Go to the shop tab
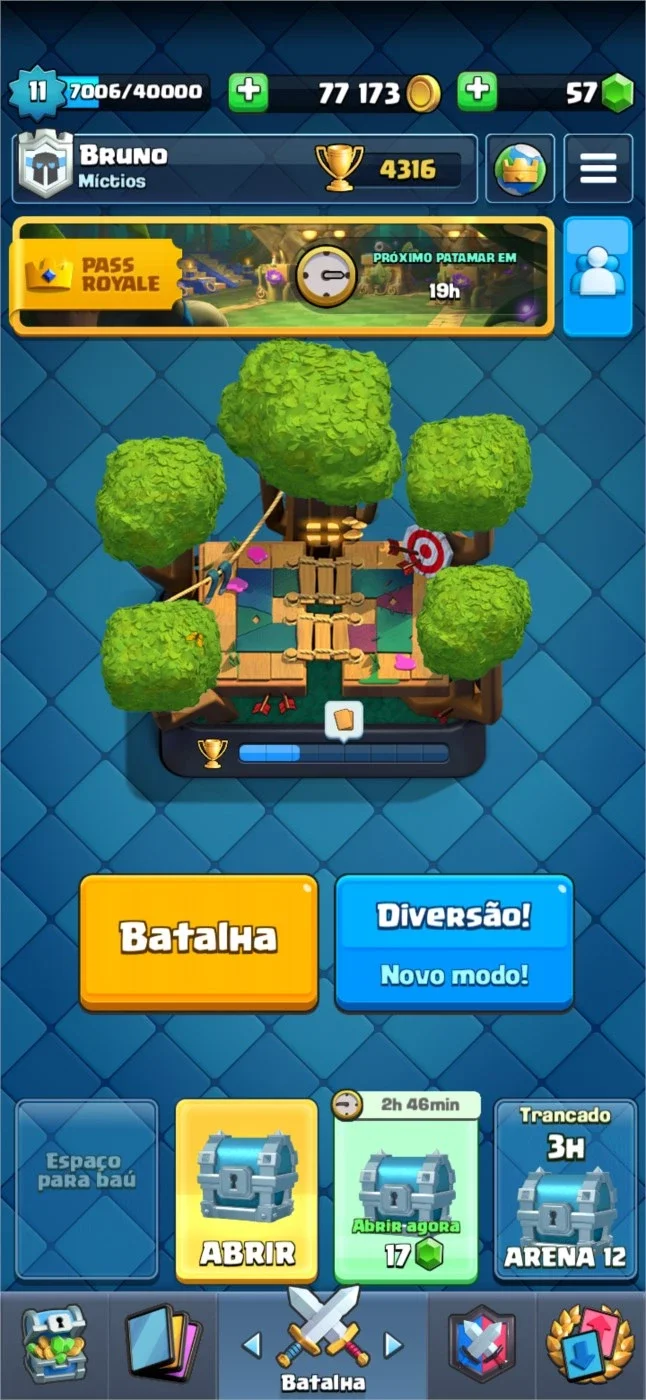The height and width of the screenshot is (1400, 646). pos(54,1344)
